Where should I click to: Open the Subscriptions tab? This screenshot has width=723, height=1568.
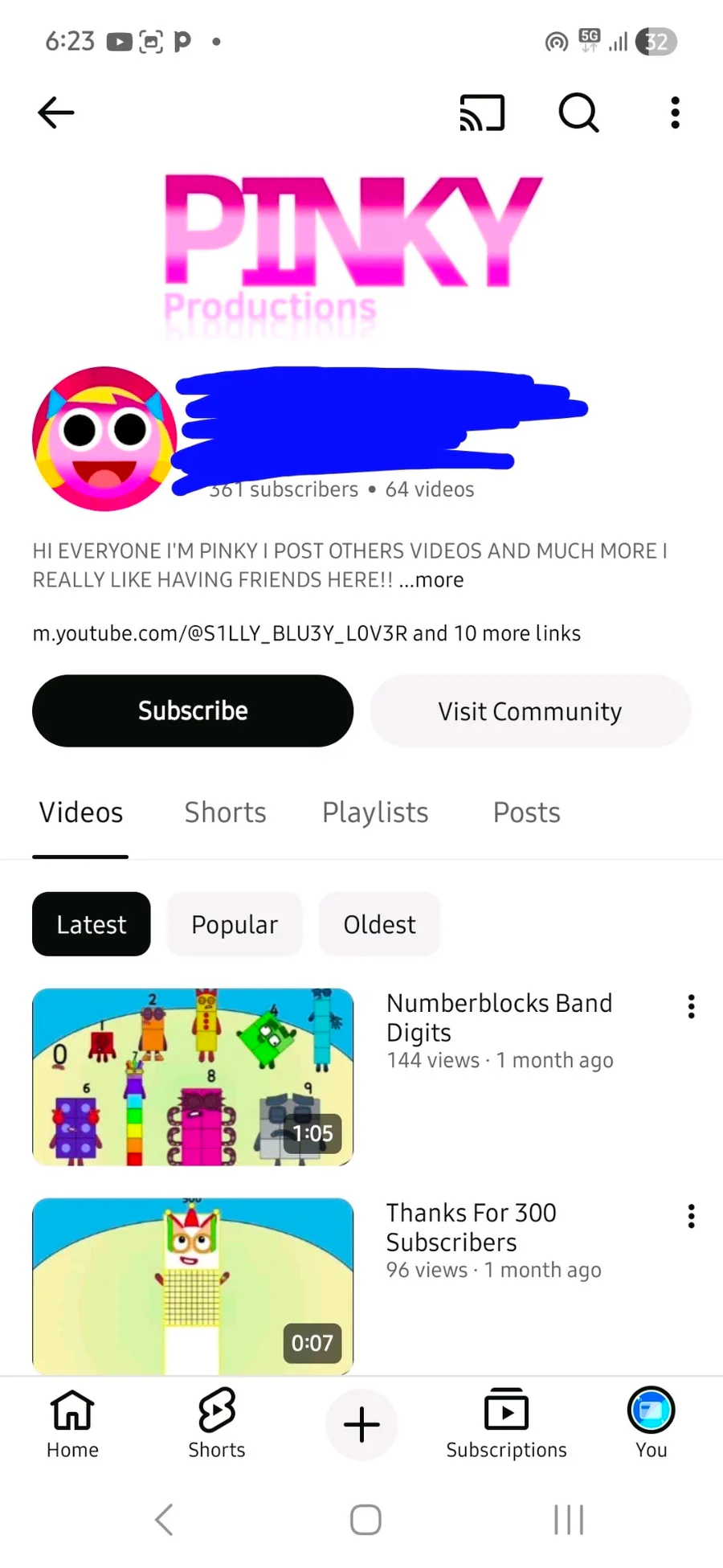point(506,1424)
